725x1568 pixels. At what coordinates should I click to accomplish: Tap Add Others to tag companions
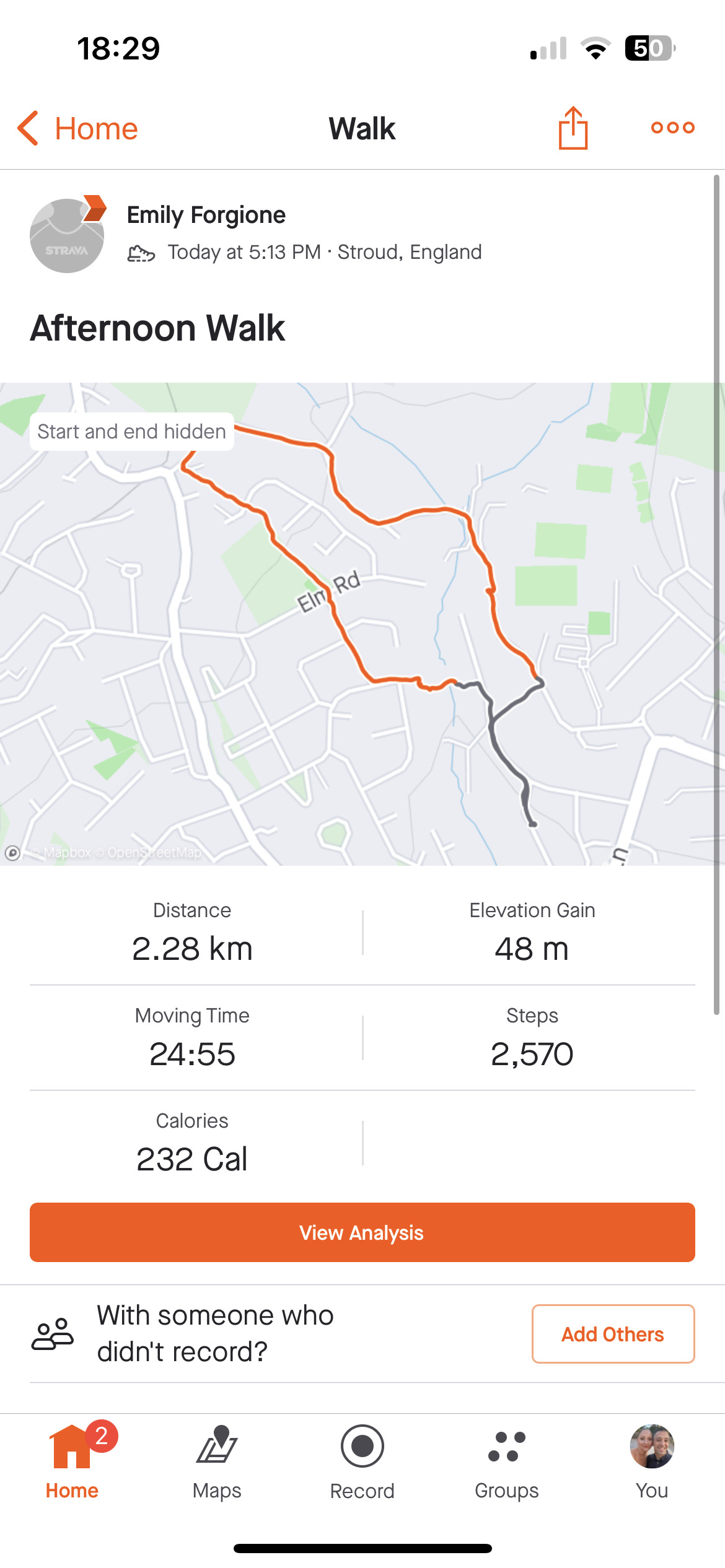click(613, 1334)
